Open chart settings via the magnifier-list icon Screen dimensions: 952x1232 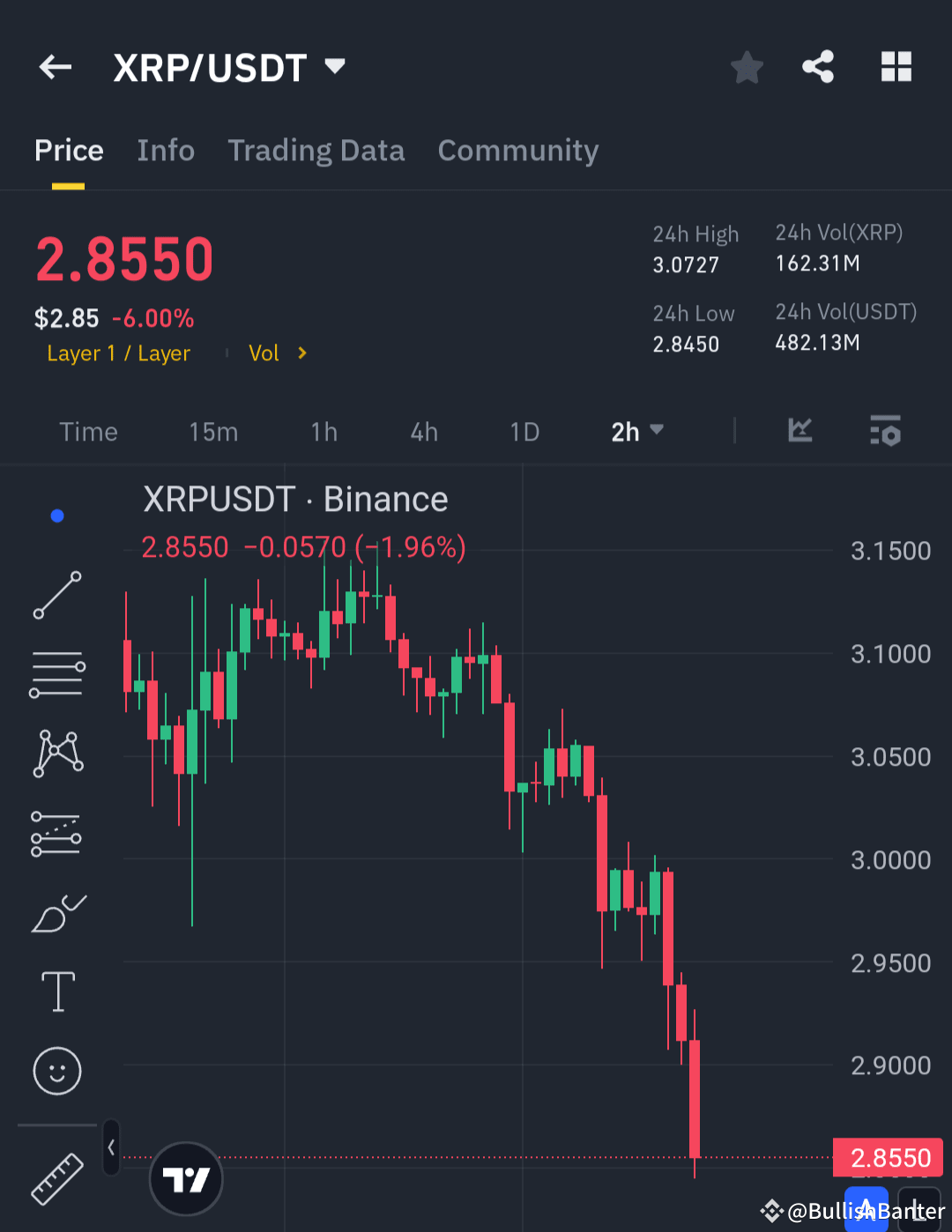[x=885, y=431]
